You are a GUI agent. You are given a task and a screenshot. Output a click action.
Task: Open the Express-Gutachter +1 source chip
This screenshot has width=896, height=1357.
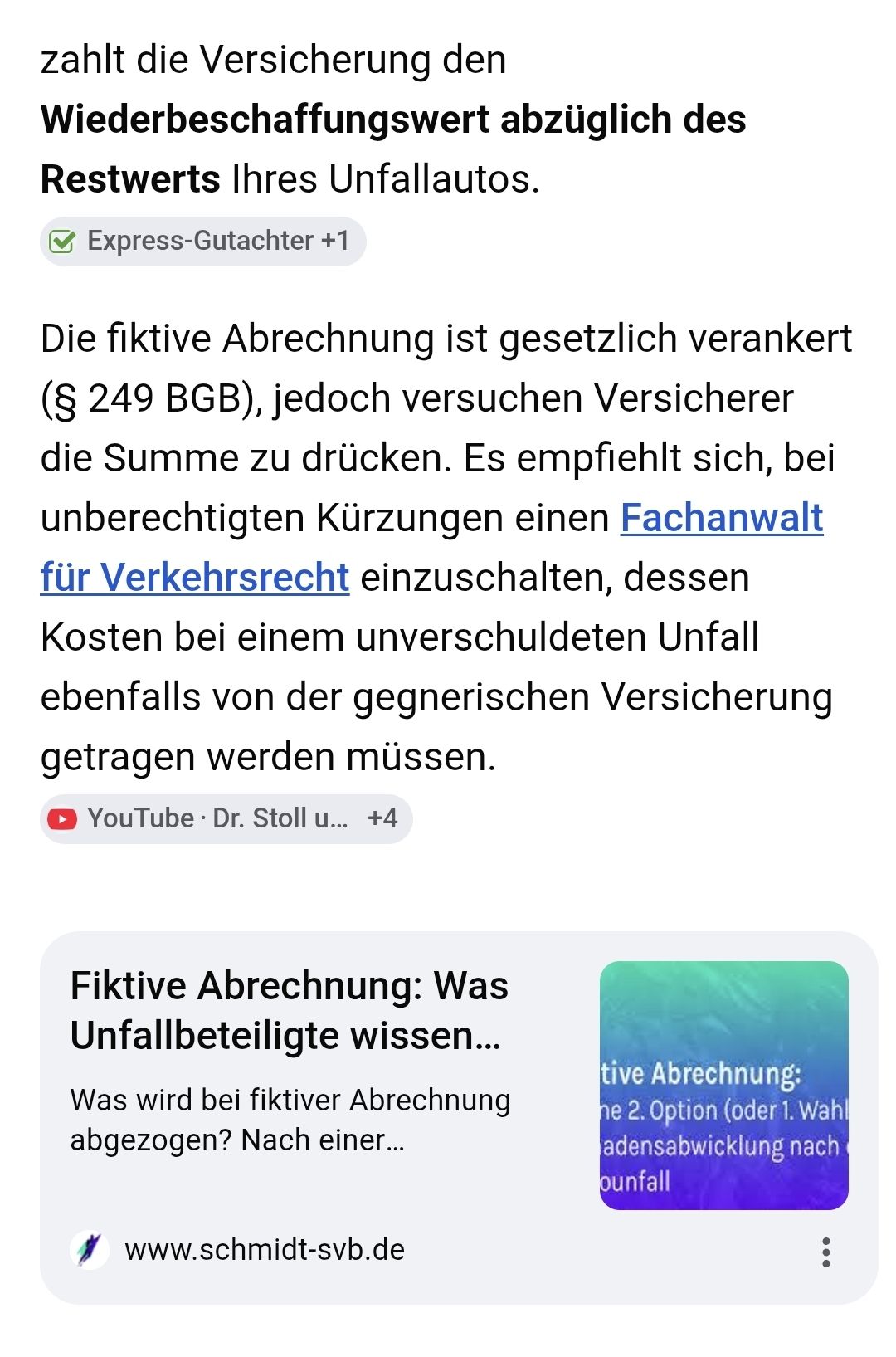pos(203,242)
